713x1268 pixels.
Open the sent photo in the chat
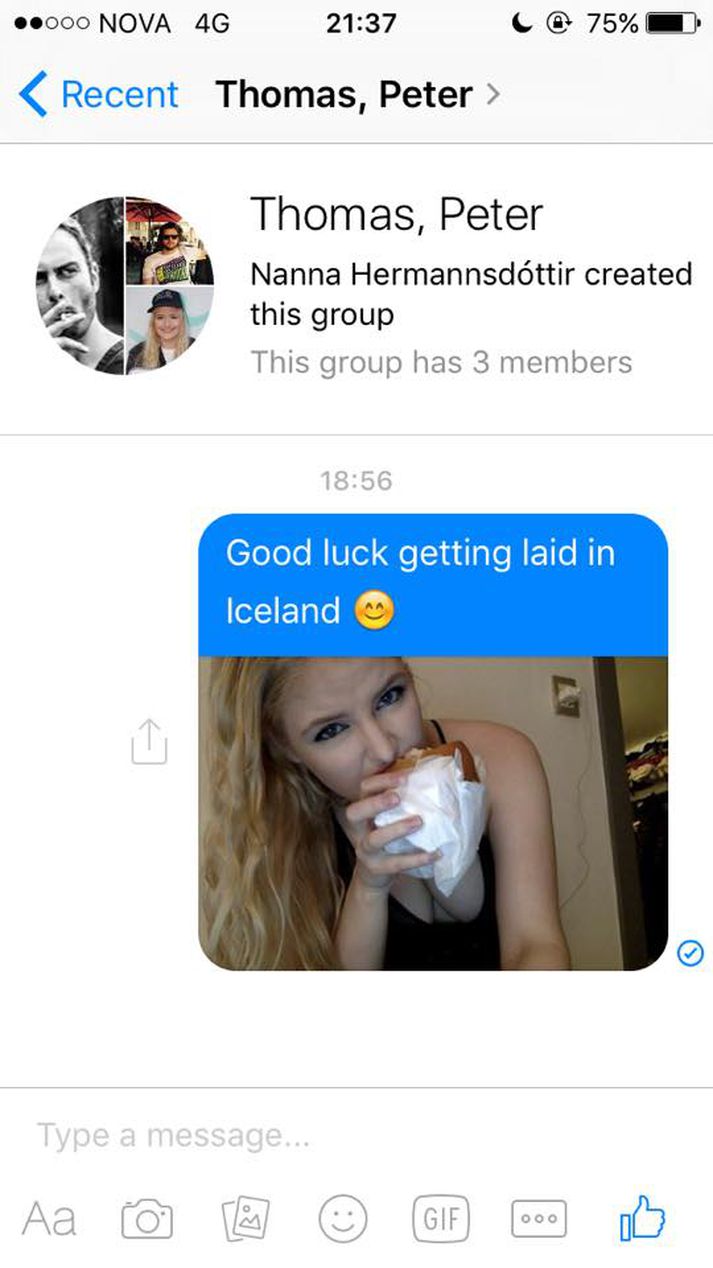(x=432, y=812)
